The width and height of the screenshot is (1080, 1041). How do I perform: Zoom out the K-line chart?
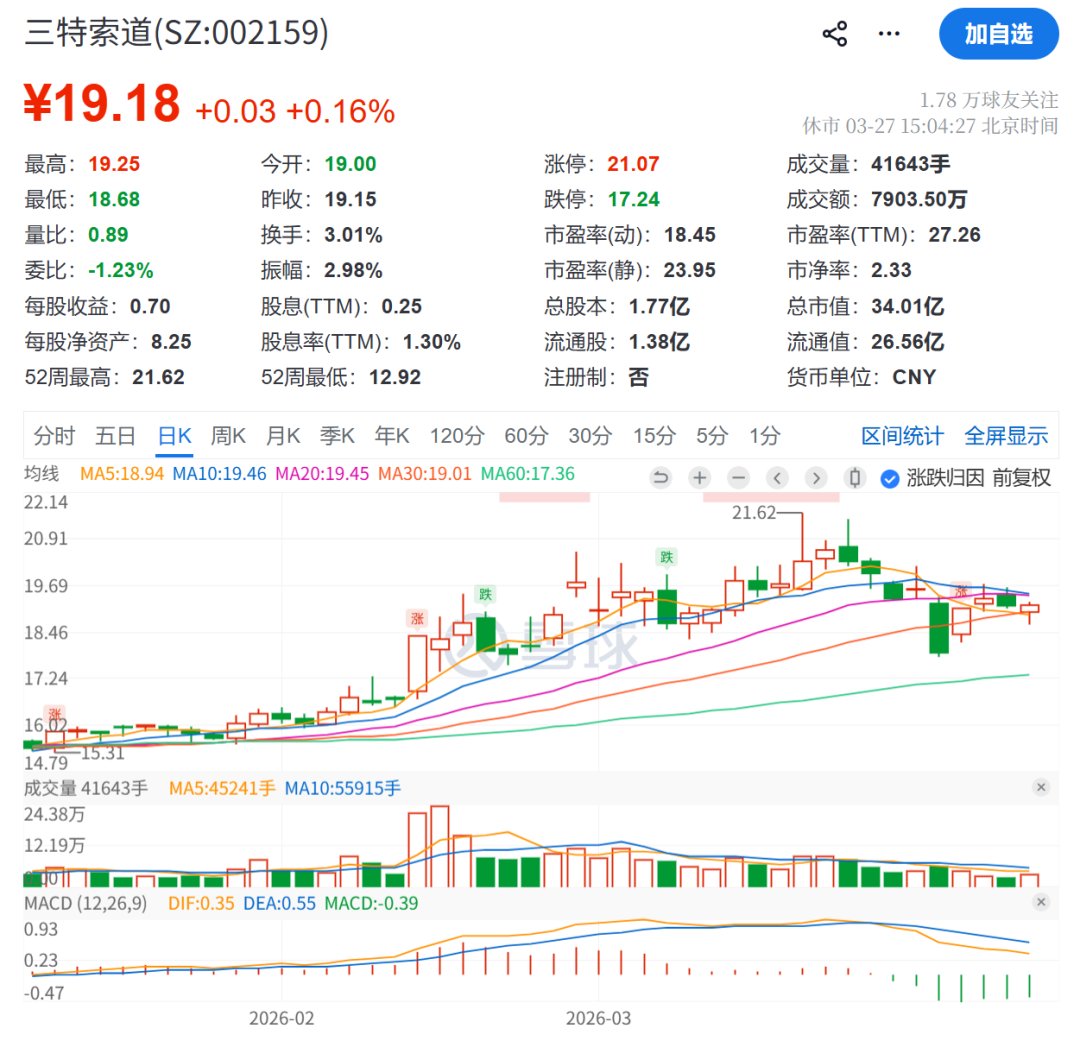click(739, 478)
